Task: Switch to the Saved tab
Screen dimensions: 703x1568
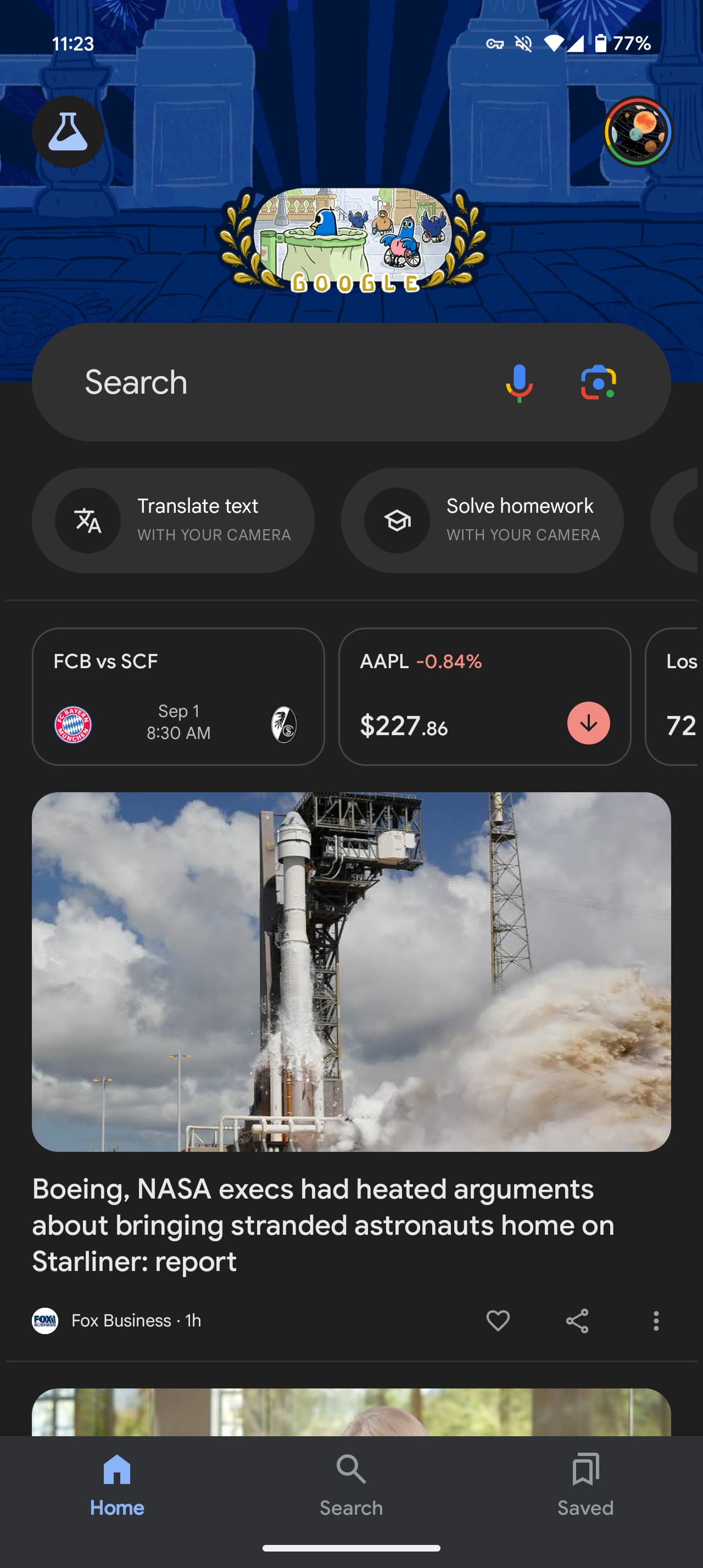Action: click(x=585, y=1485)
